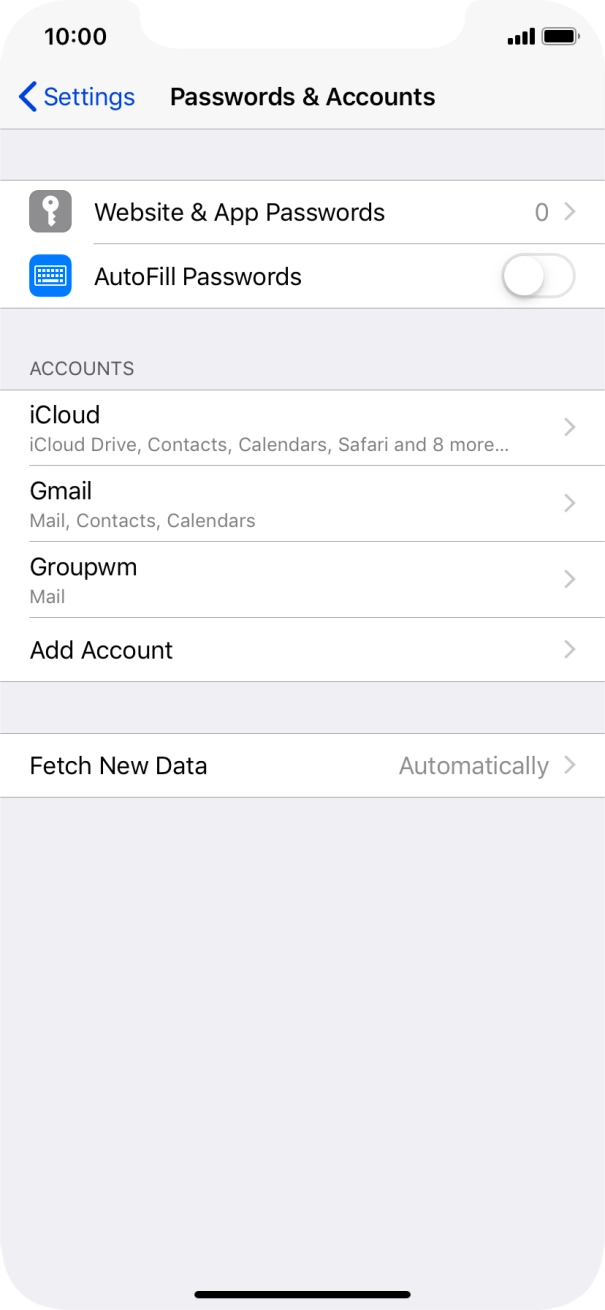The width and height of the screenshot is (605, 1310).
Task: Enable the AutoFill Passwords switch
Action: click(538, 277)
